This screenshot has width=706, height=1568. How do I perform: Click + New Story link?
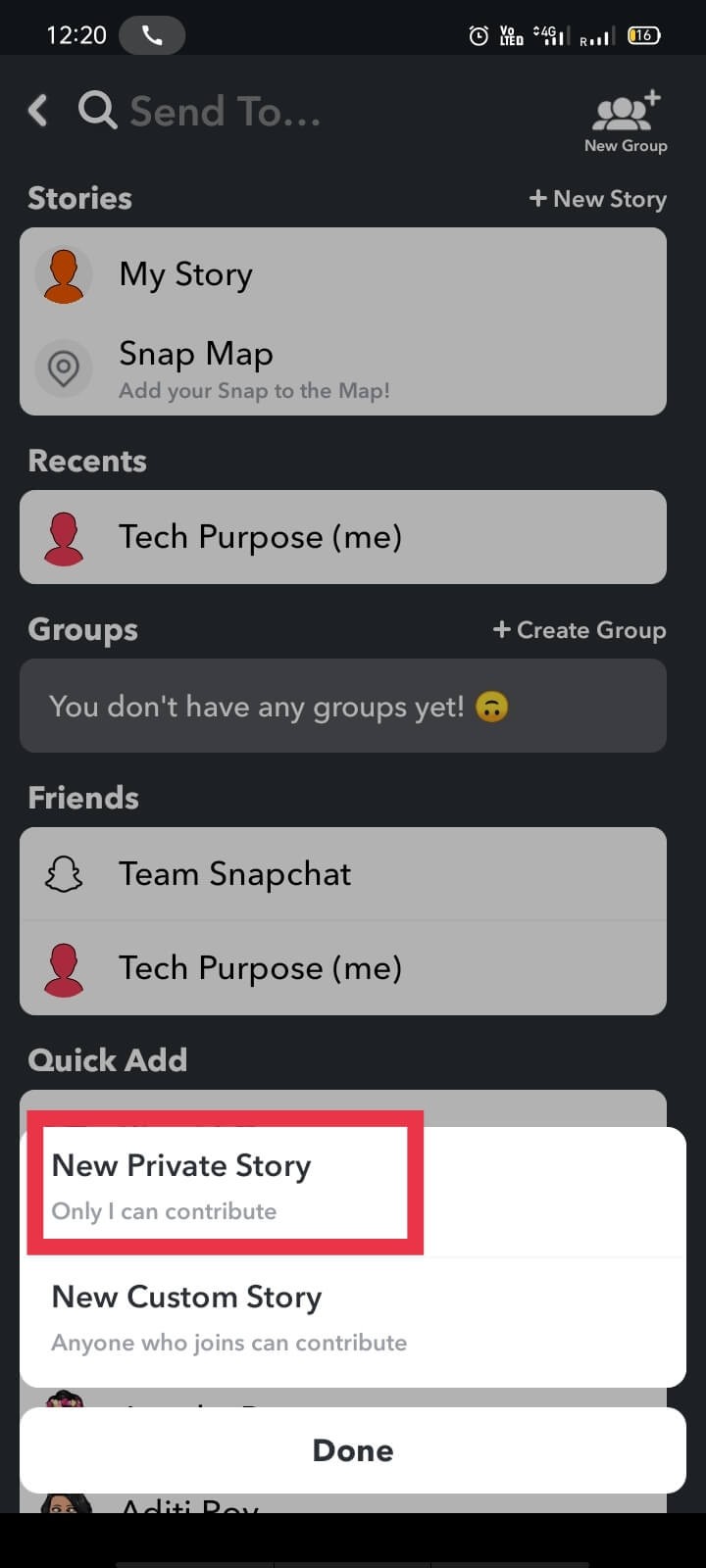tap(597, 198)
